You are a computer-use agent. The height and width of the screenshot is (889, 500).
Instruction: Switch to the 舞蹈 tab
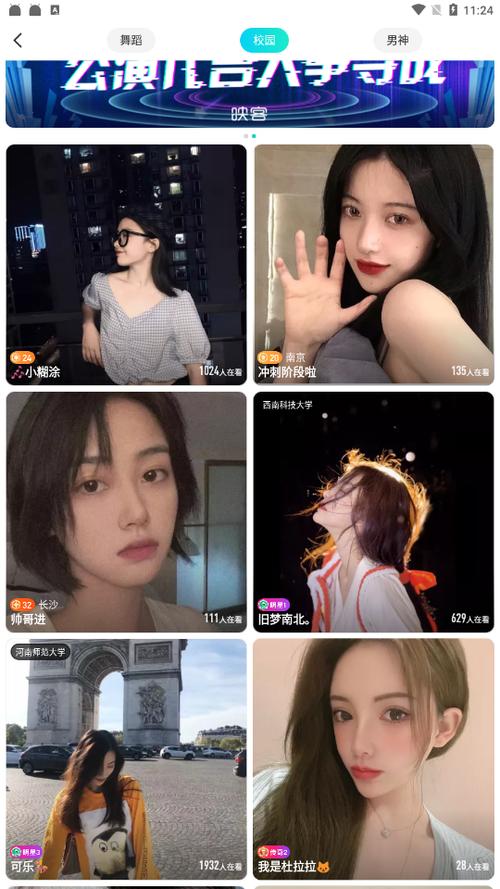pos(131,40)
